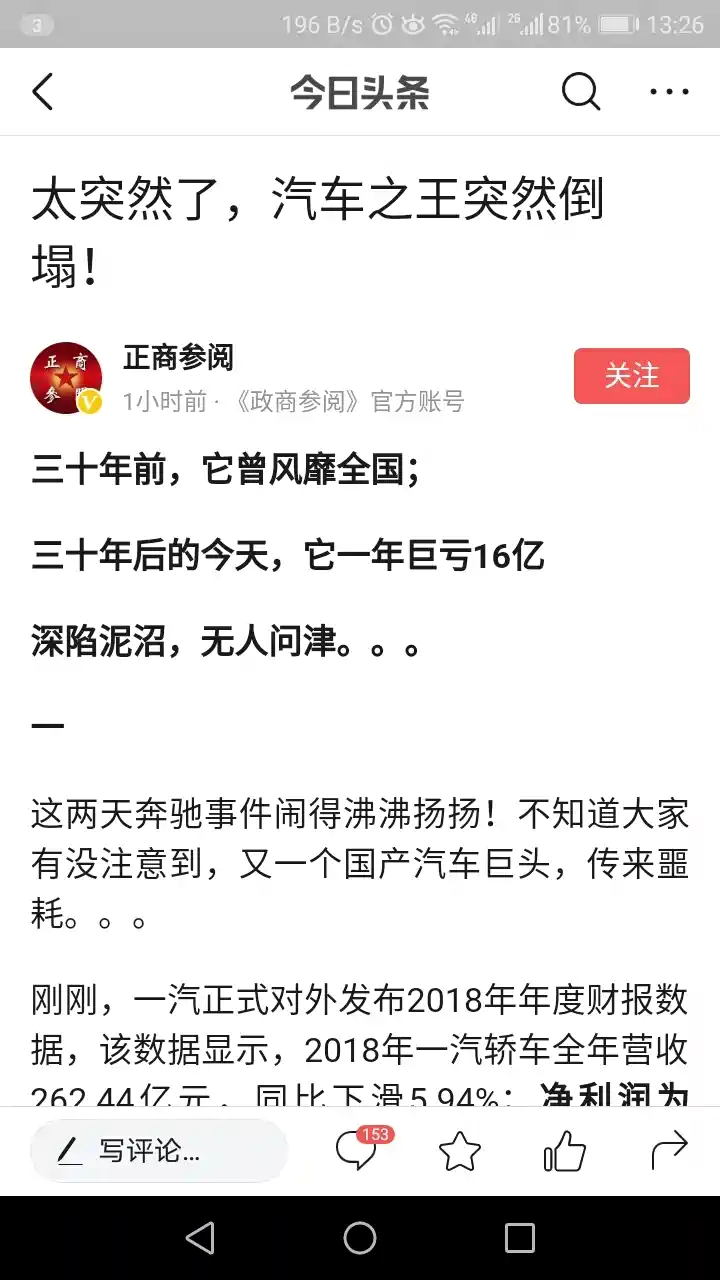Tap the system home button

(x=360, y=1238)
